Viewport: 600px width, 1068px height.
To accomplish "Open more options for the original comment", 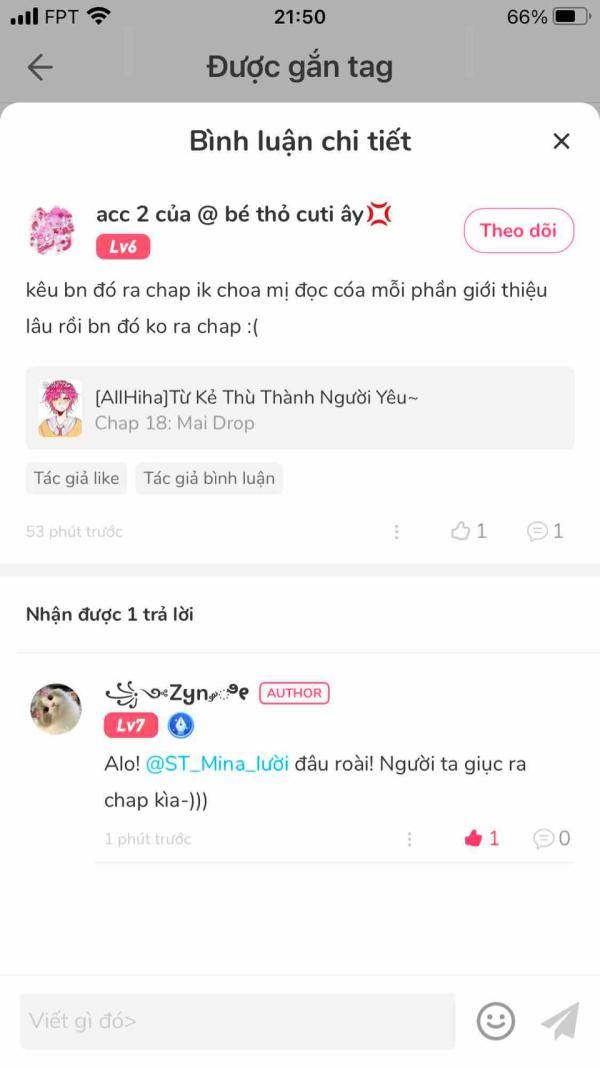I will click(x=397, y=532).
